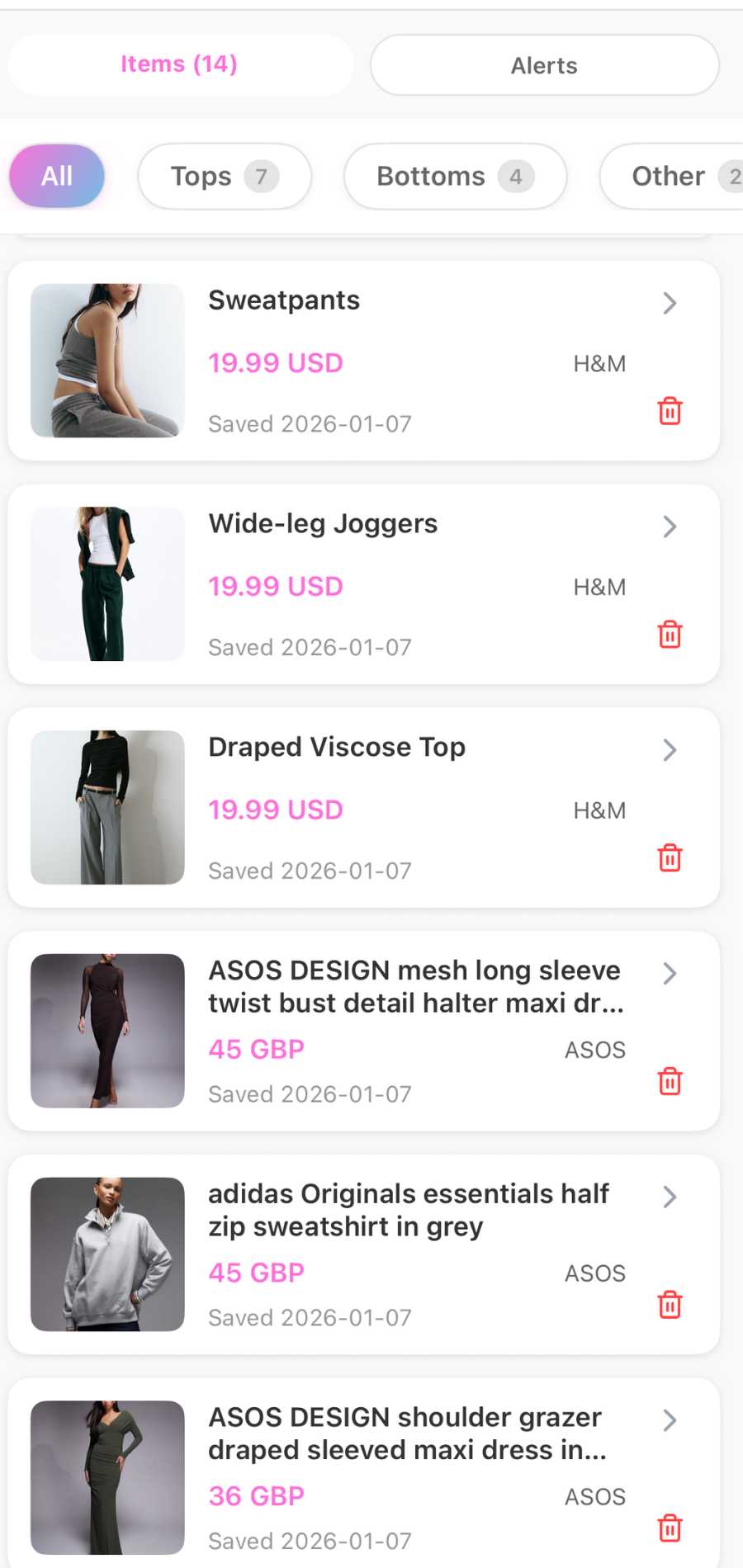Open the Wide-leg Joggers detail chevron

point(670,527)
